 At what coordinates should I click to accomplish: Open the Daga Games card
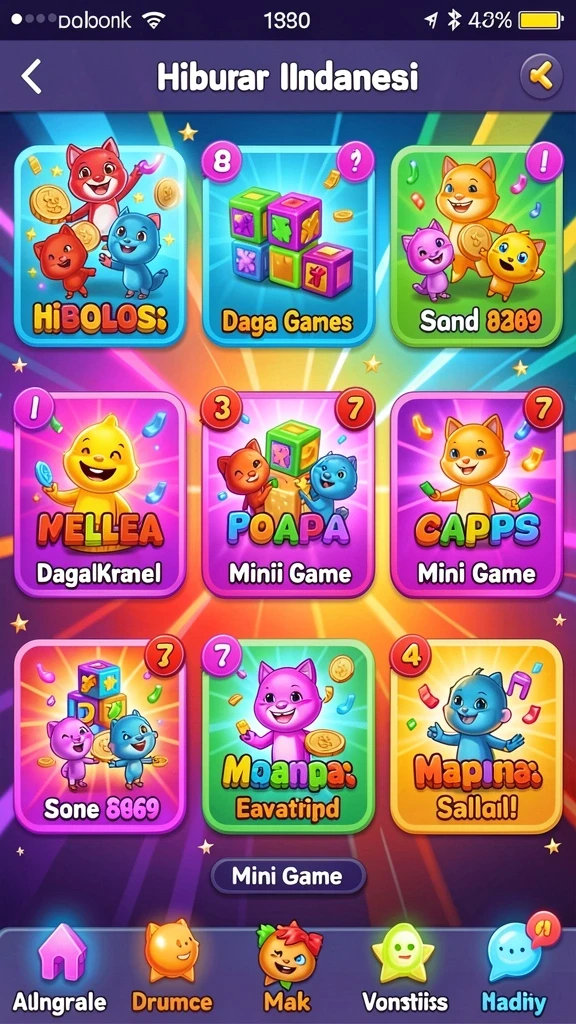point(288,246)
